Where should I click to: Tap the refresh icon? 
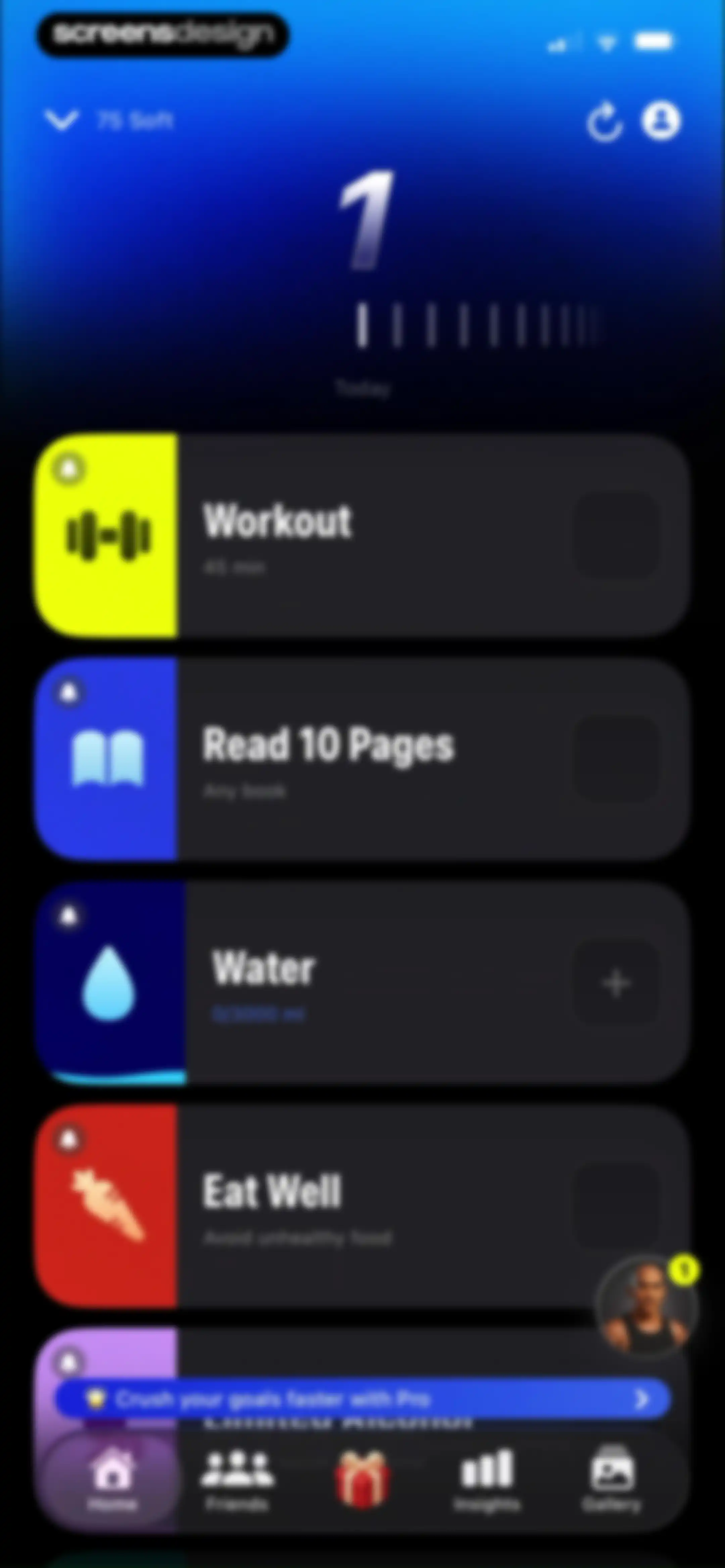[605, 122]
